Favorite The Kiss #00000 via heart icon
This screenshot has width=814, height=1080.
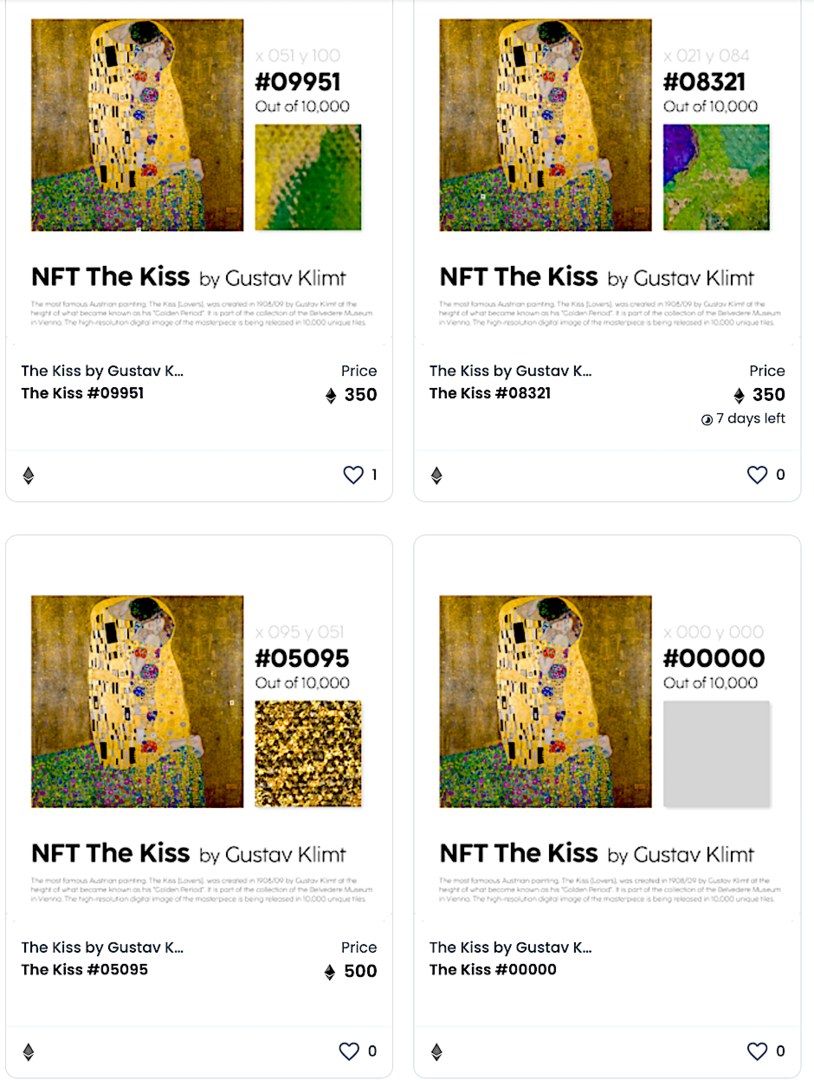757,1051
